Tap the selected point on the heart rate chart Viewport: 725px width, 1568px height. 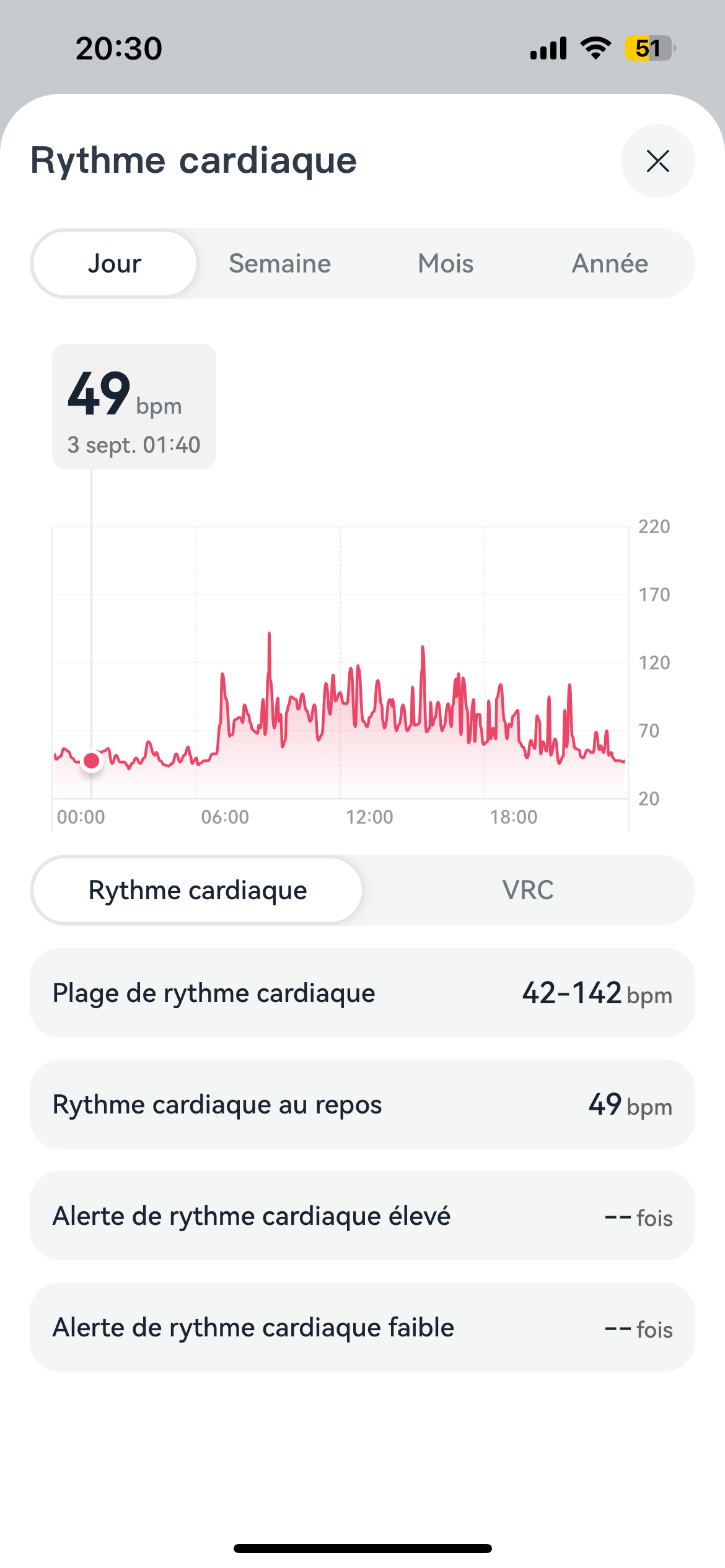click(92, 760)
